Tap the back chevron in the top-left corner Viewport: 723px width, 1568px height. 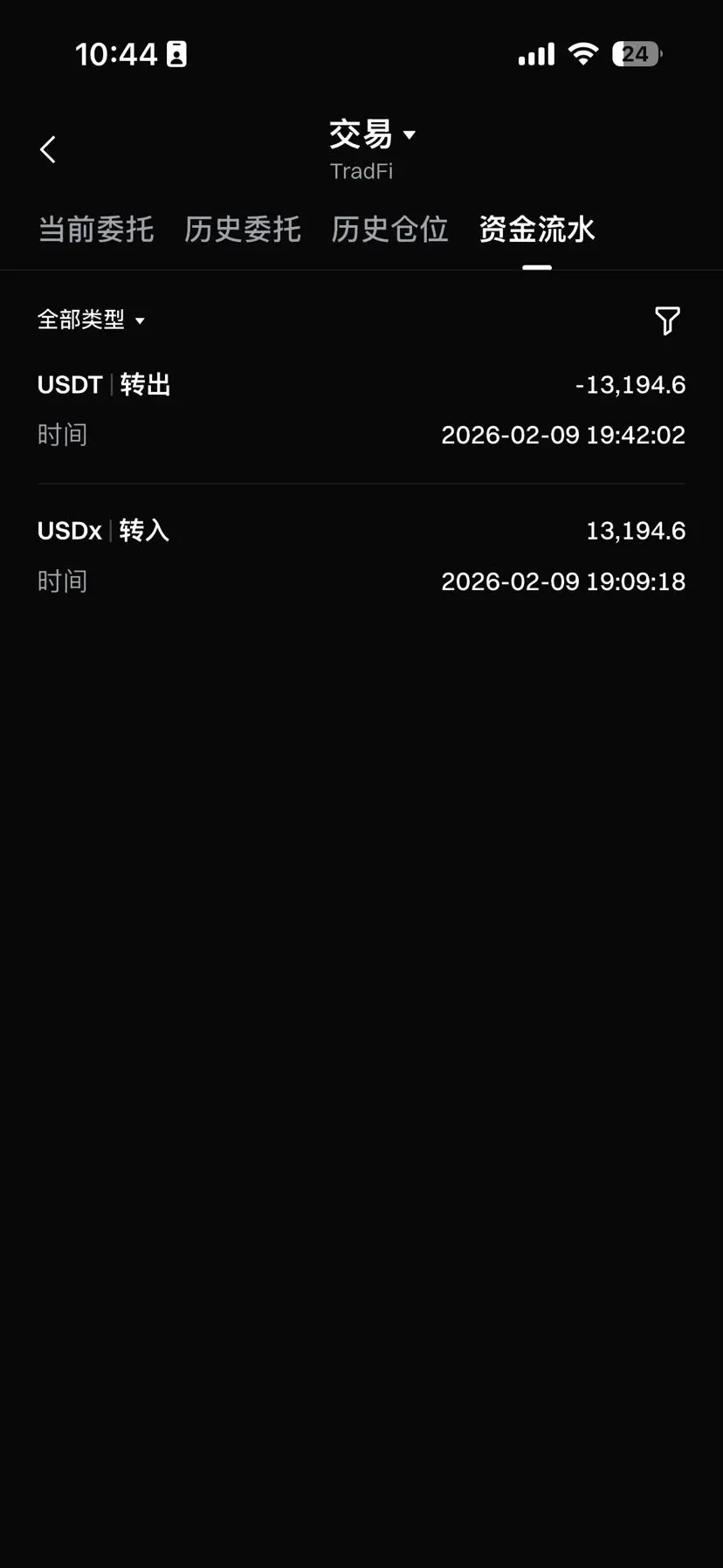pos(48,148)
